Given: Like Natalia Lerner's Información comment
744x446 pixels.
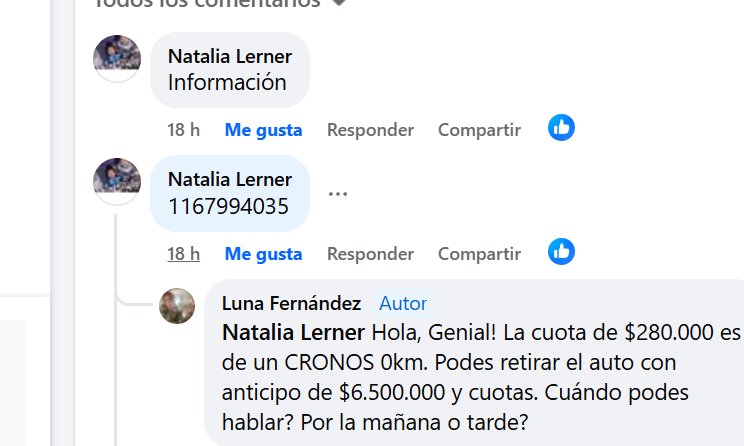Looking at the screenshot, I should point(263,130).
